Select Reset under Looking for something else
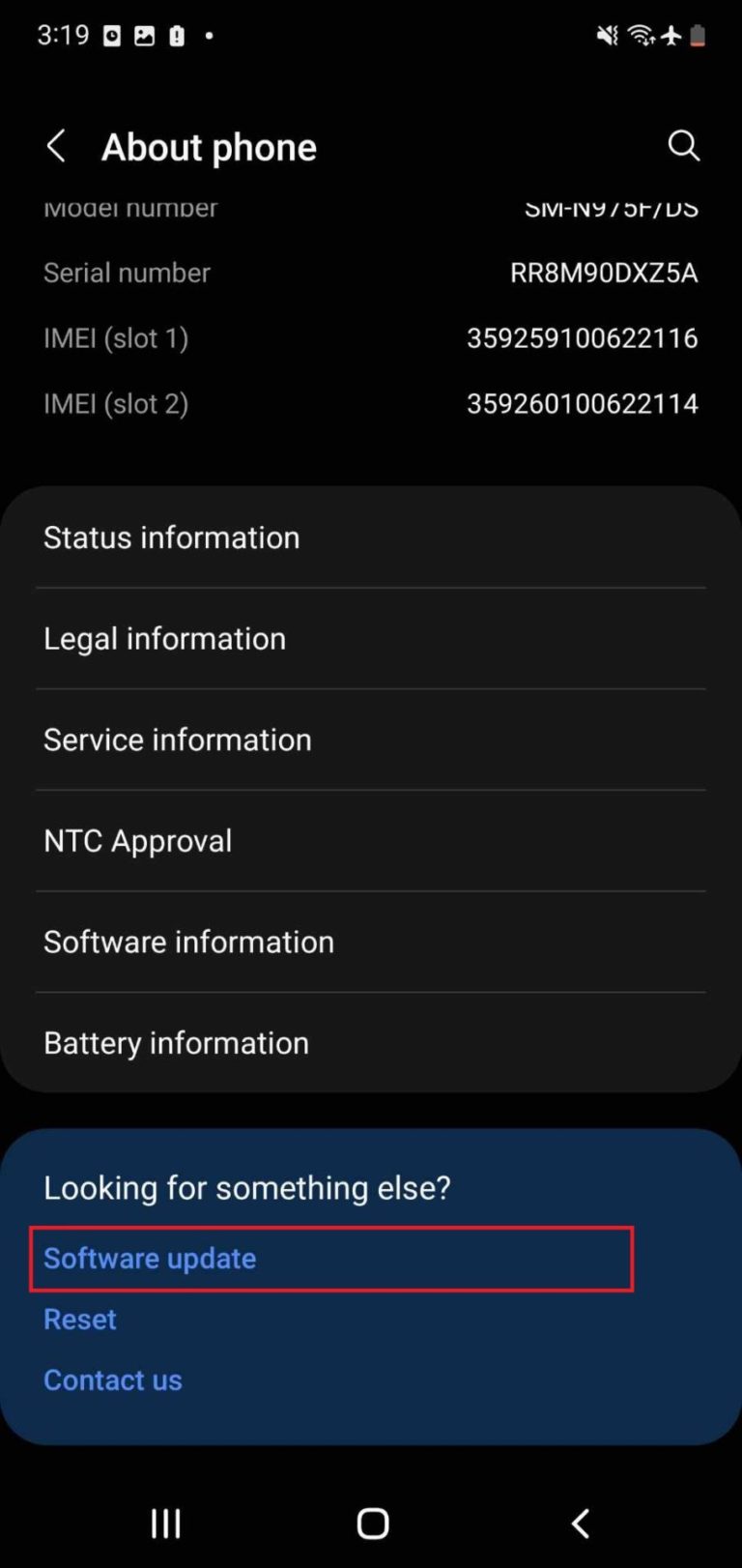742x1568 pixels. (79, 1319)
